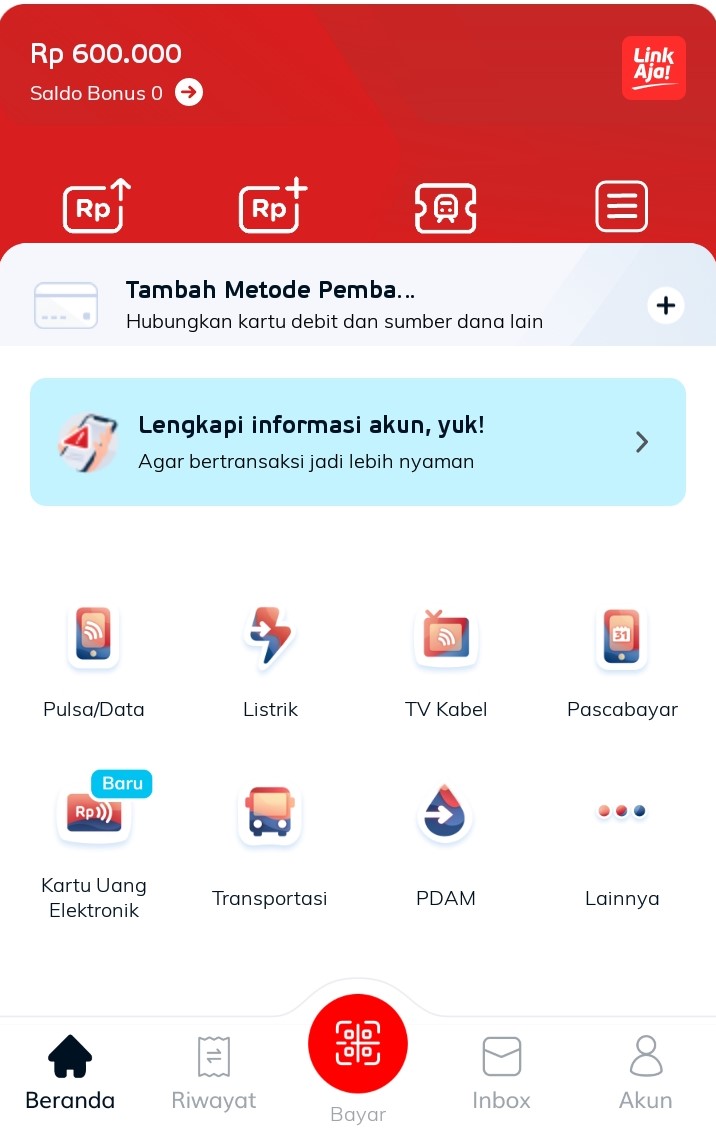This screenshot has width=716, height=1136.
Task: Select PDAM bill payment
Action: 446,845
